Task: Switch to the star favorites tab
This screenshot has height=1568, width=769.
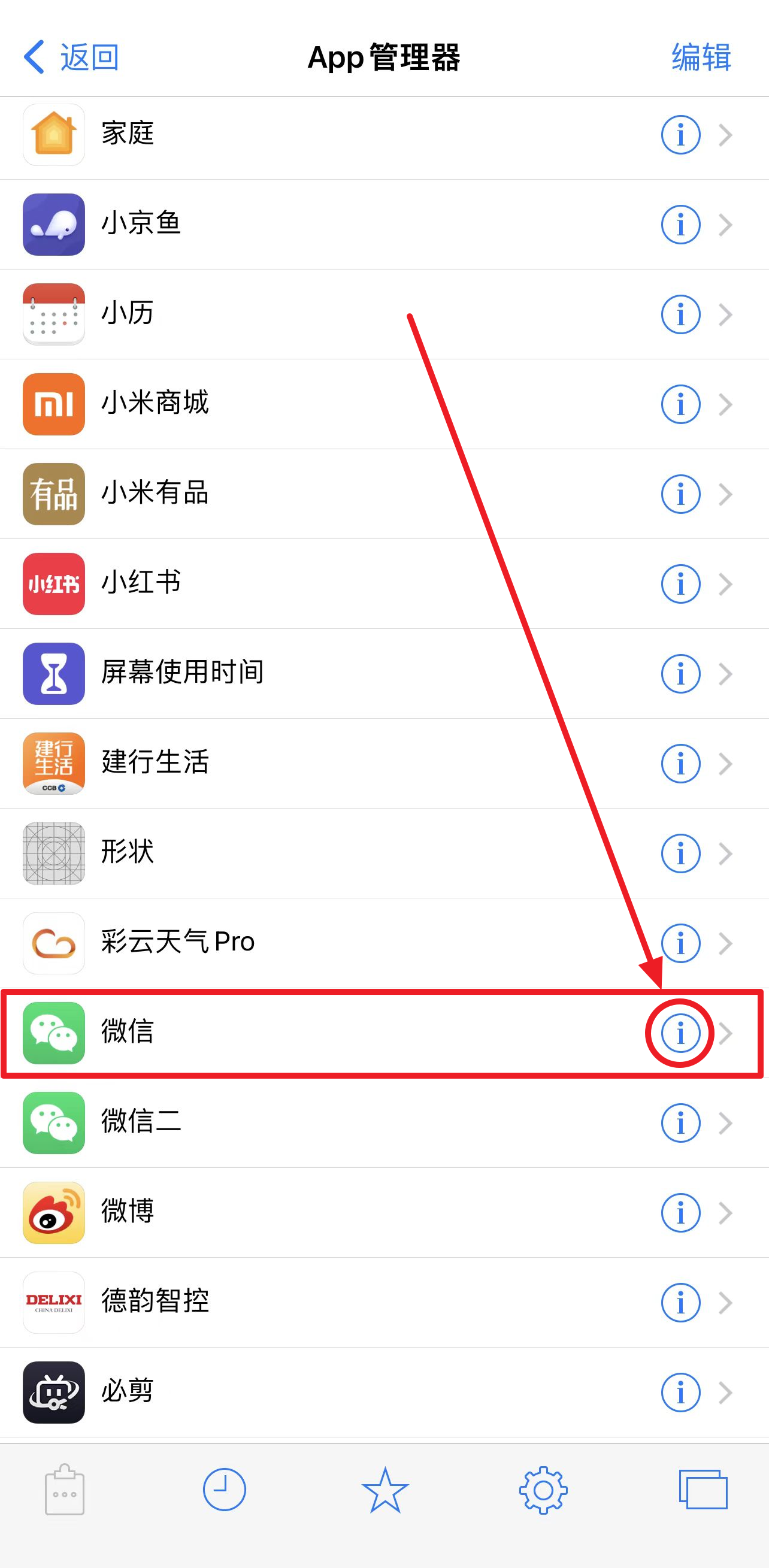Action: (x=385, y=1490)
